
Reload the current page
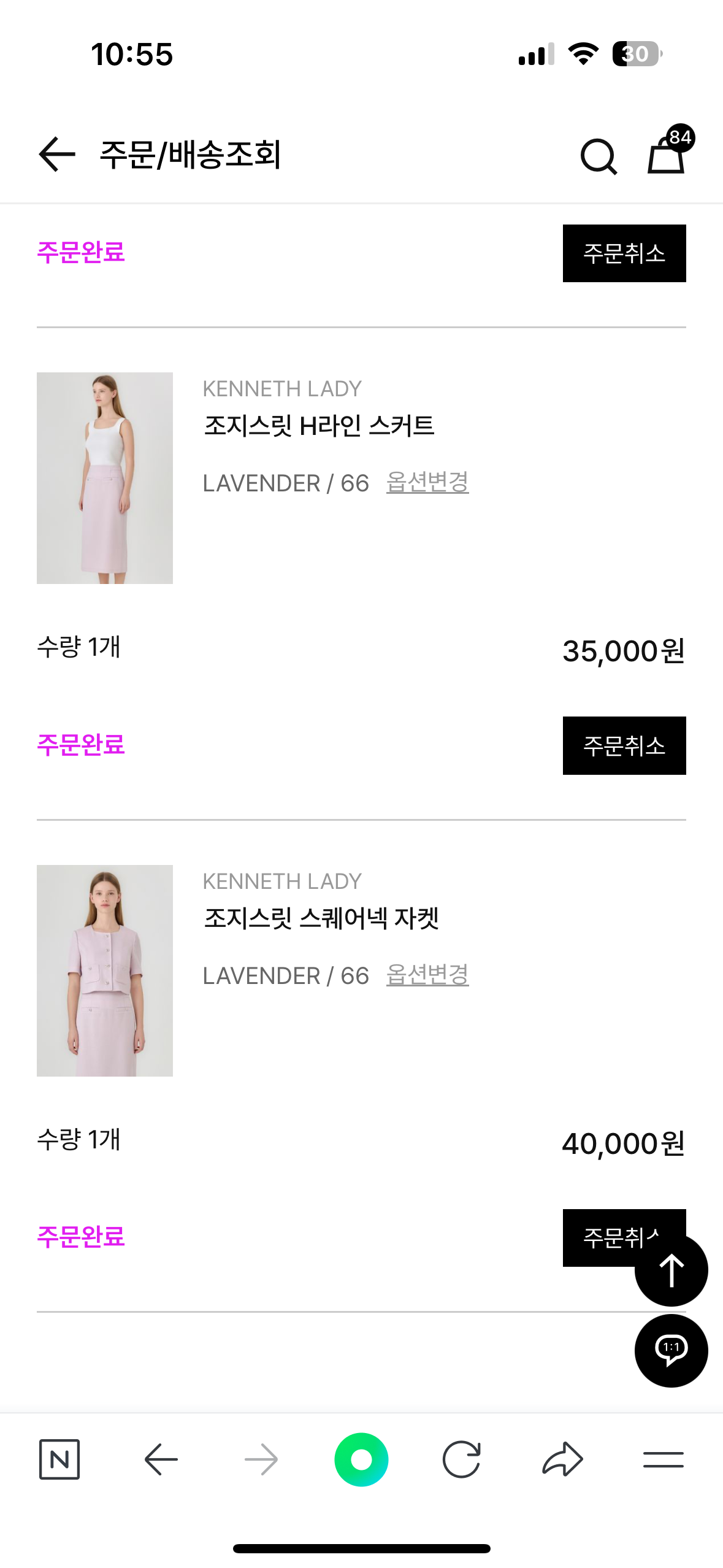461,1459
